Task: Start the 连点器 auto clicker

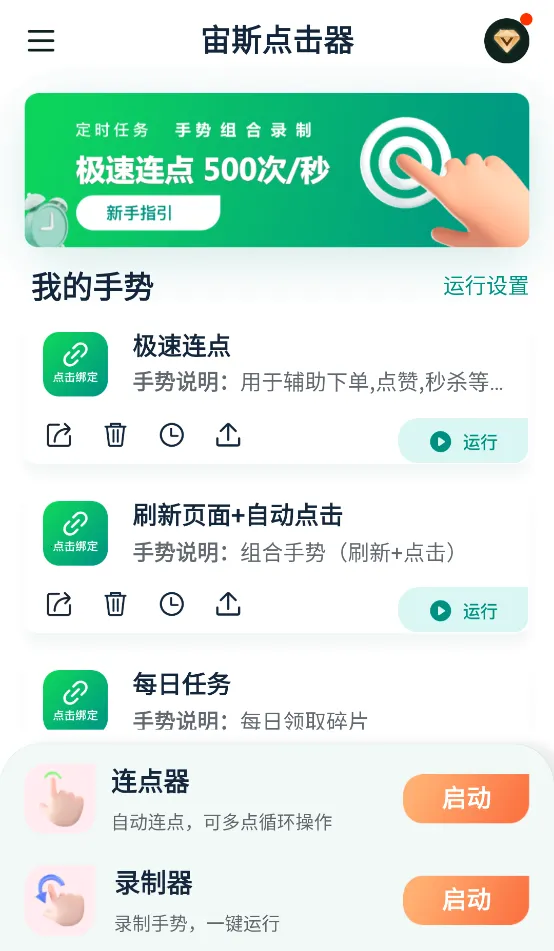Action: pos(466,798)
